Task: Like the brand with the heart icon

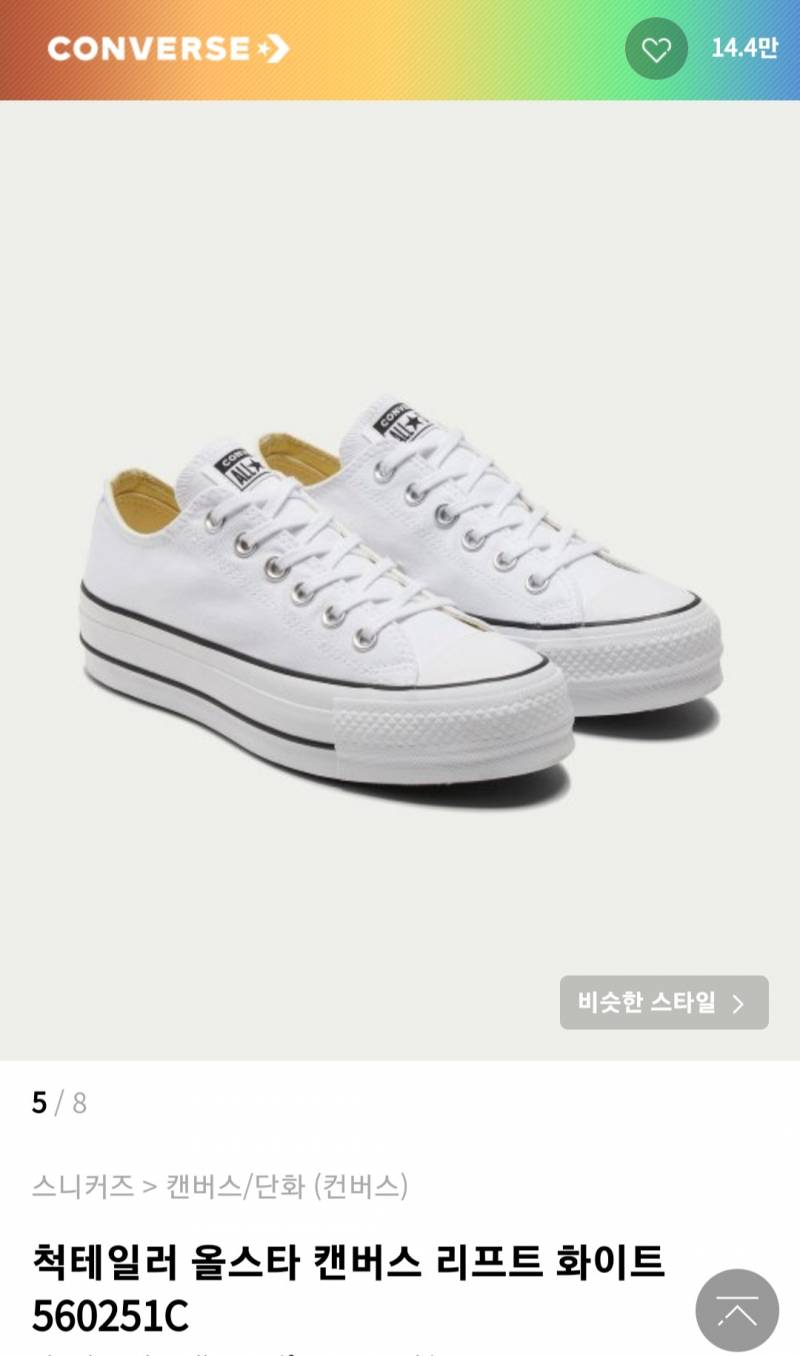Action: point(656,49)
